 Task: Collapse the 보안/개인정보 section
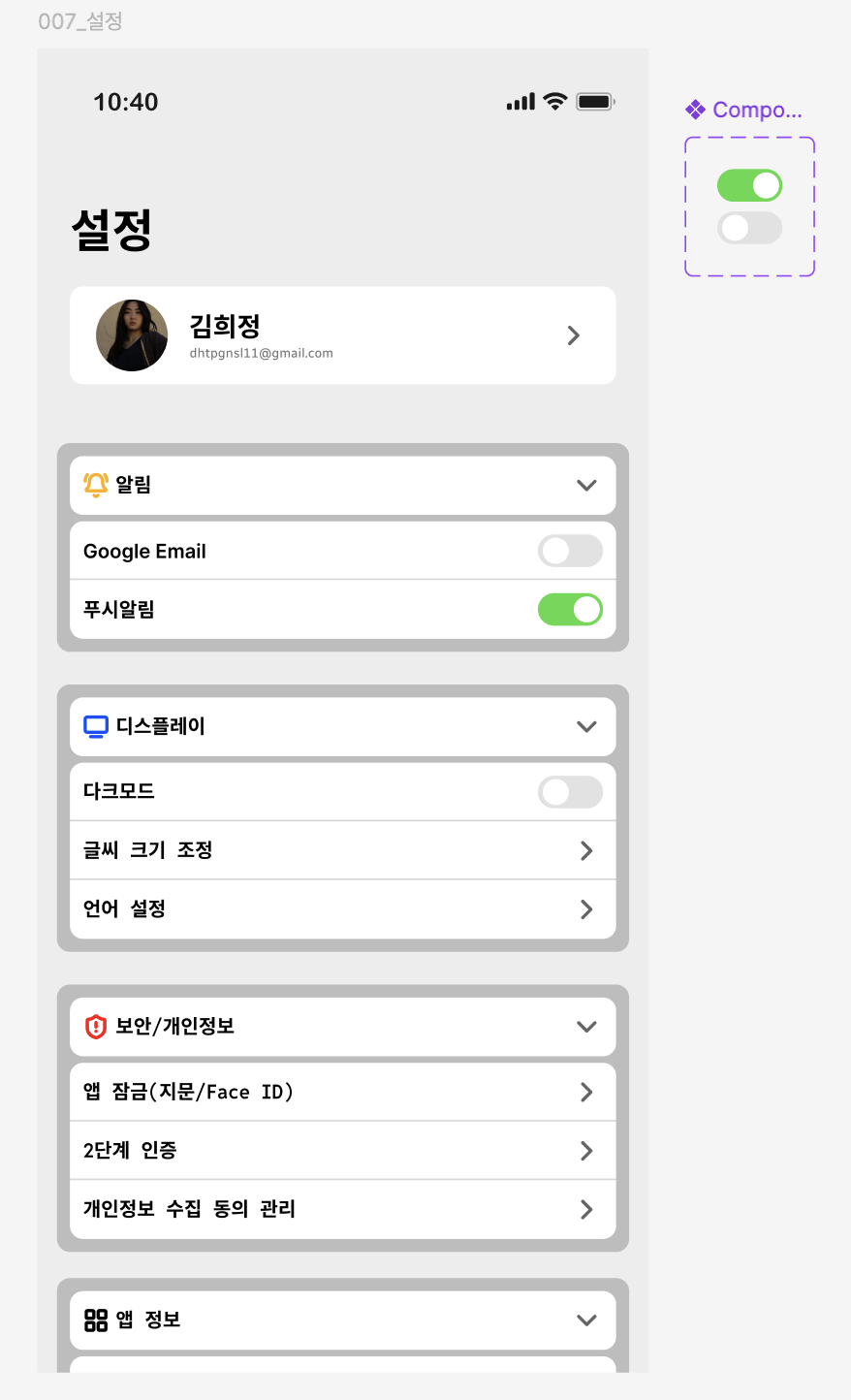click(585, 1027)
